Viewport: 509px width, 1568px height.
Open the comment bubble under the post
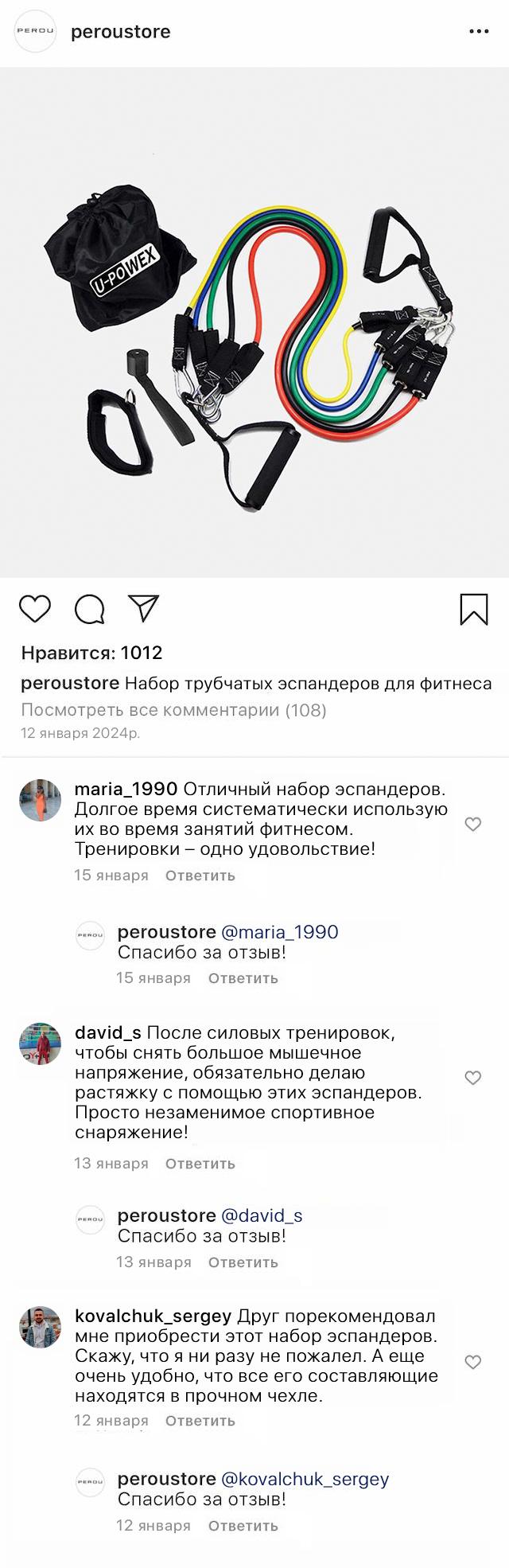tap(90, 609)
